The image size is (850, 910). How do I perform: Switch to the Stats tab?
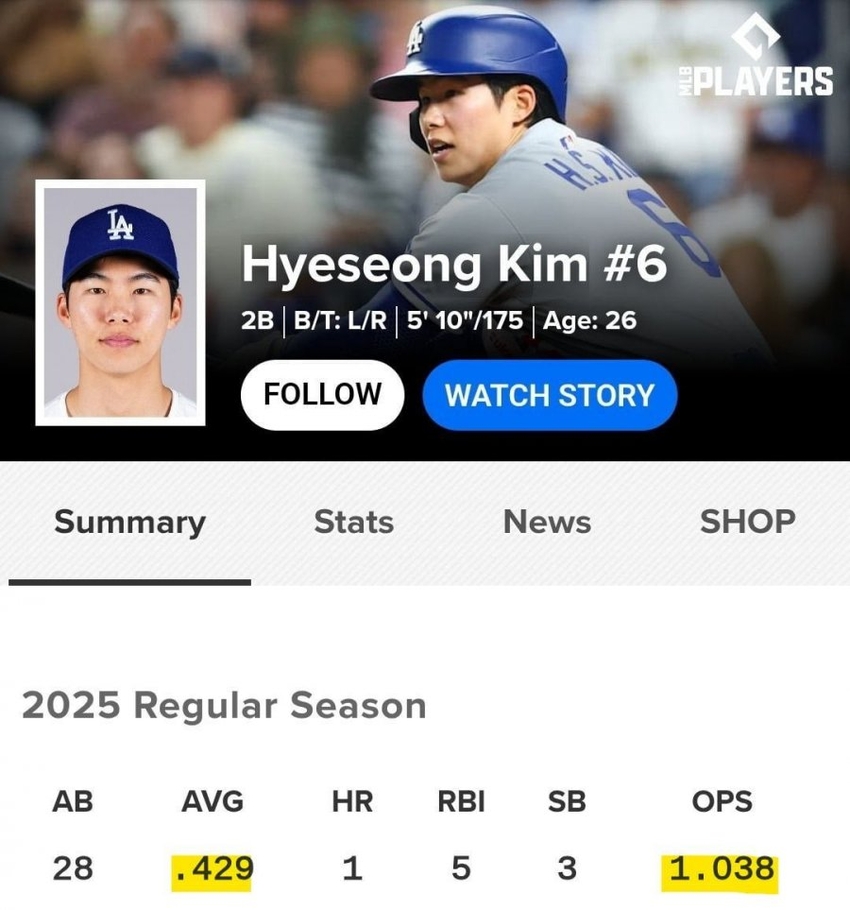tap(353, 522)
